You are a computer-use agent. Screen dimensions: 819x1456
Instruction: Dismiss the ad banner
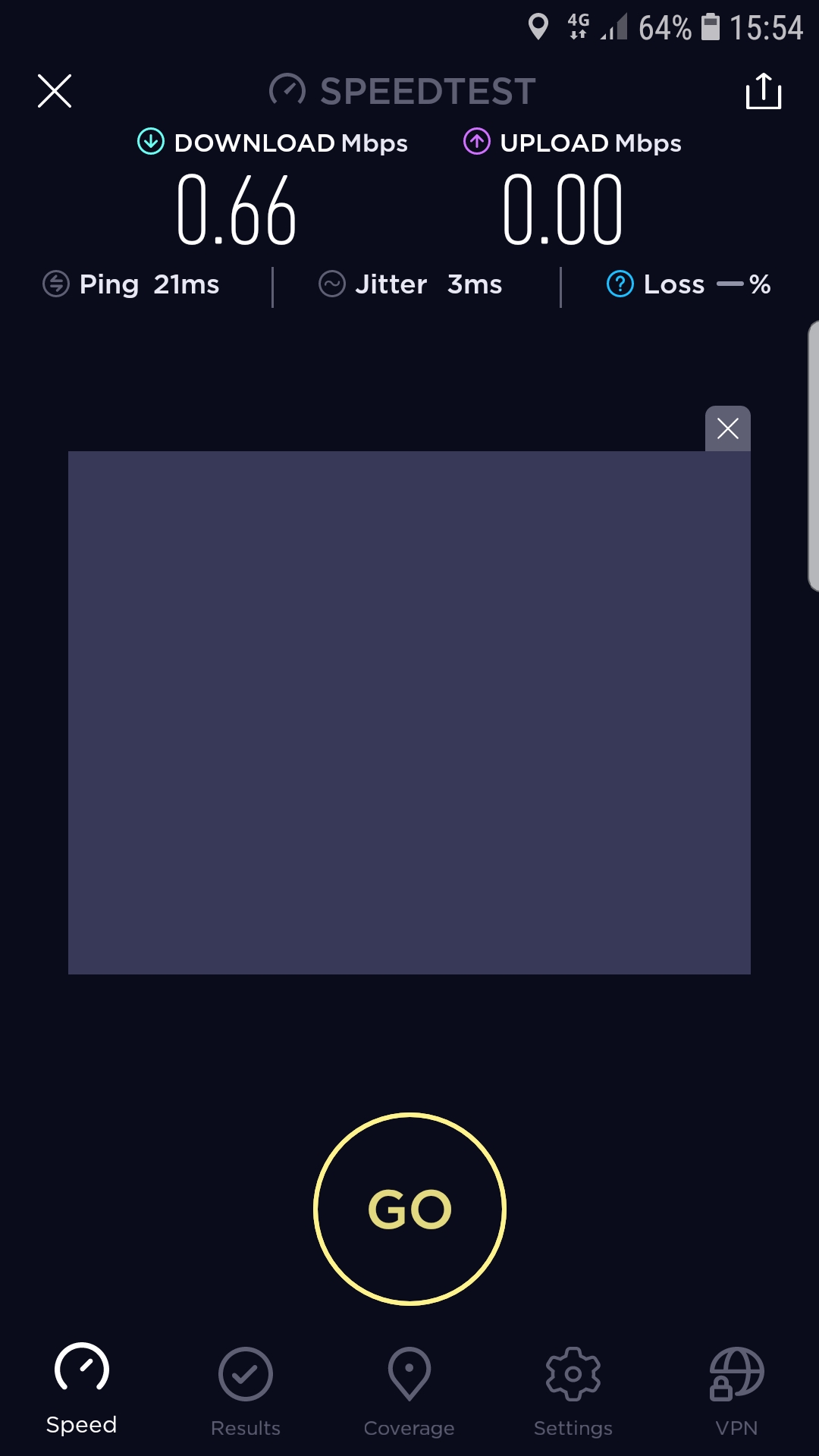(x=727, y=429)
